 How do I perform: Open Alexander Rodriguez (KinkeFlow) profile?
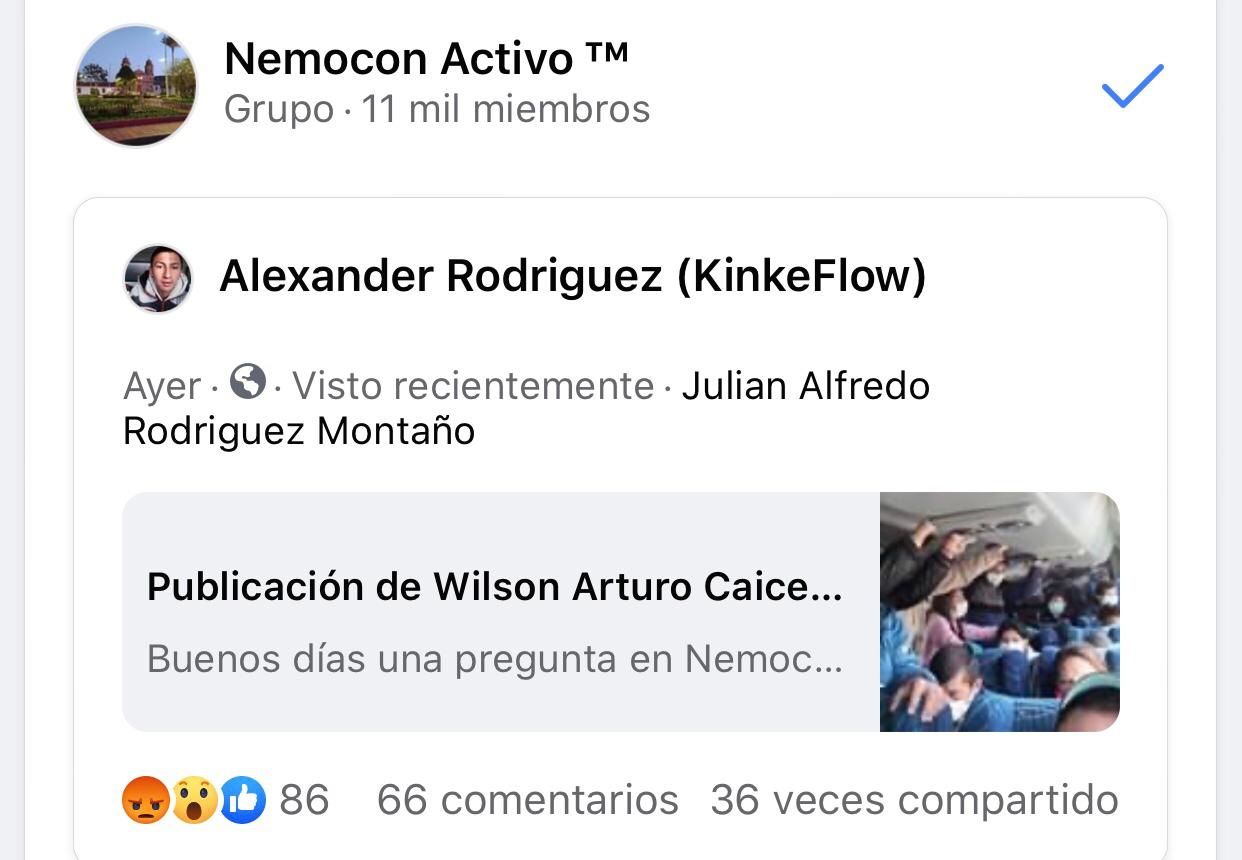(572, 277)
